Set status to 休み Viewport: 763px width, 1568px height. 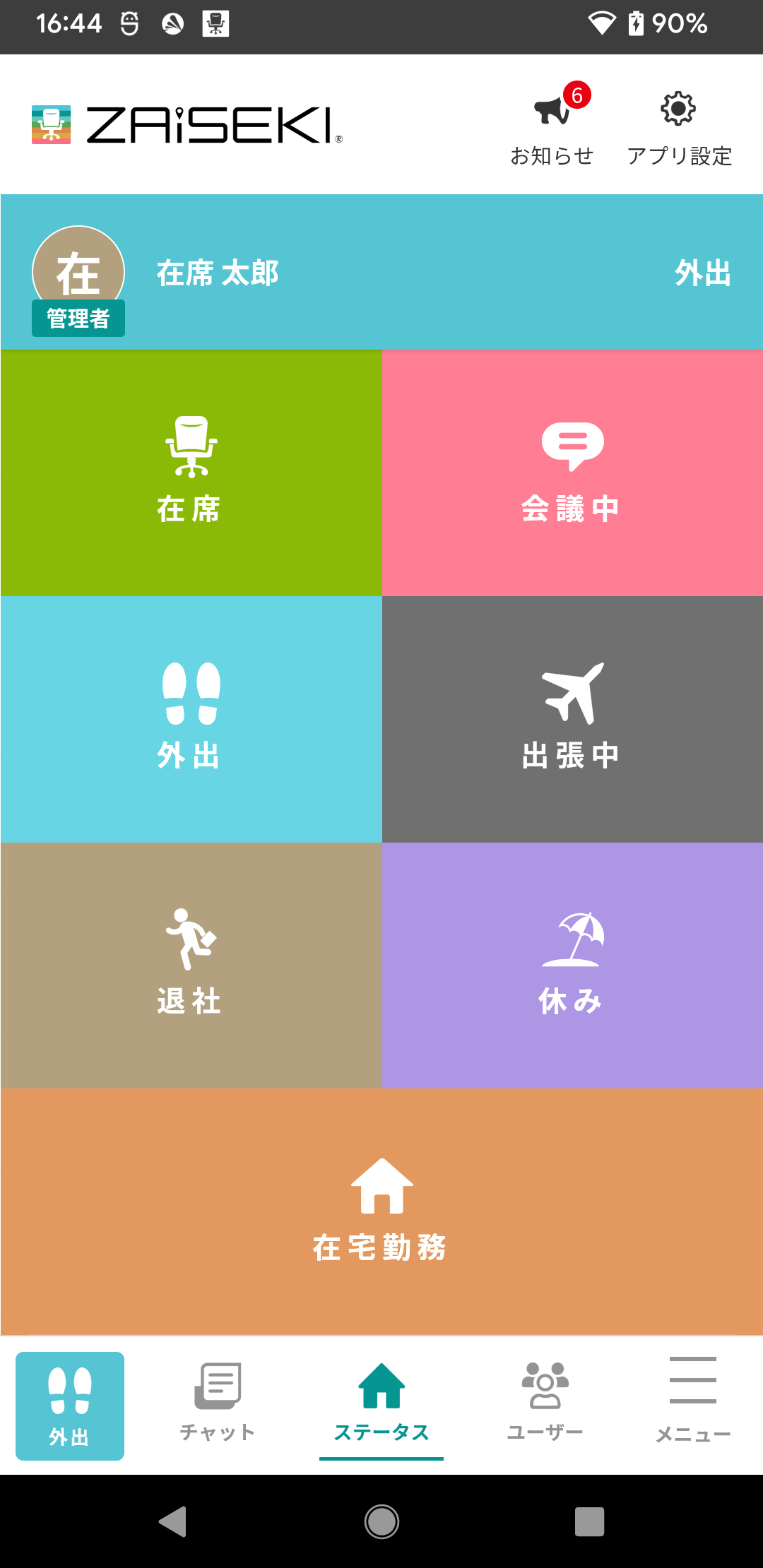(x=572, y=966)
